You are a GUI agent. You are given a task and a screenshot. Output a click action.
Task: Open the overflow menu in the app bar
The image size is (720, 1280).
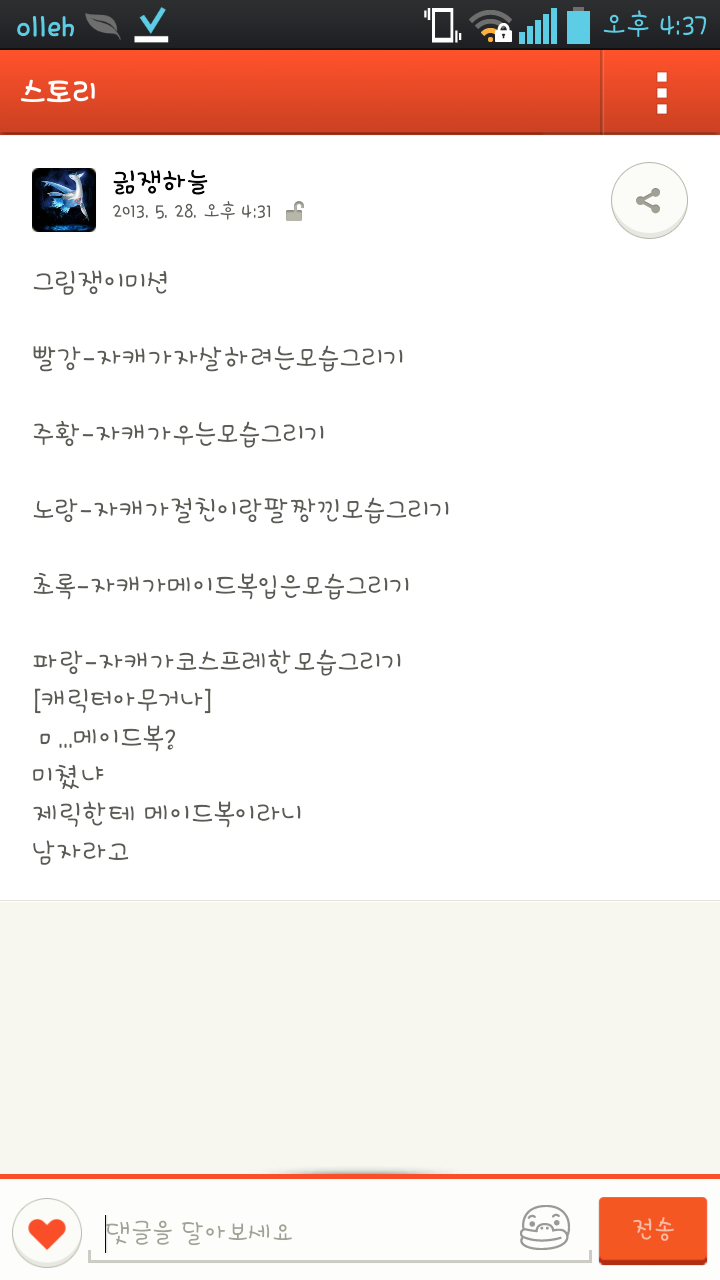tap(661, 93)
